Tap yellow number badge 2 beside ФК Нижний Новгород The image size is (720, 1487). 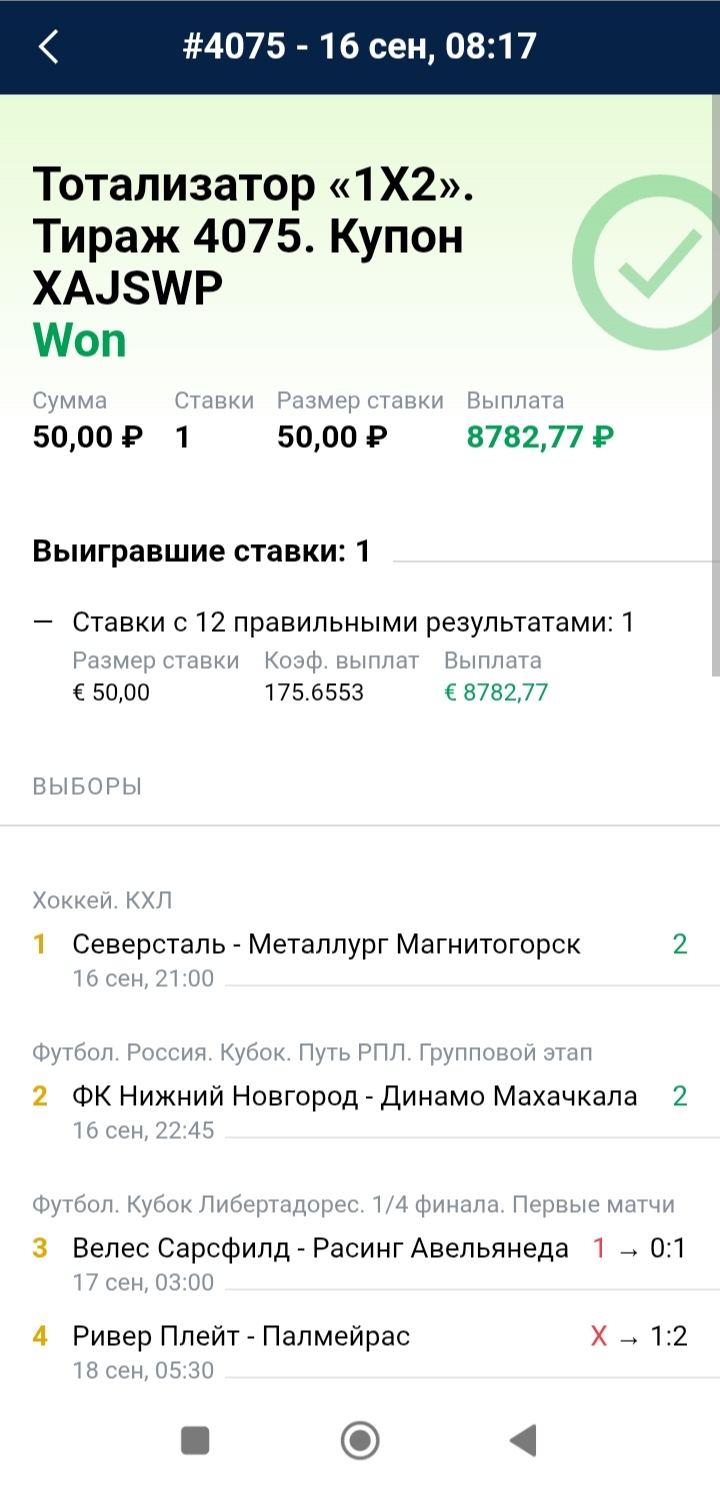pyautogui.click(x=40, y=1095)
